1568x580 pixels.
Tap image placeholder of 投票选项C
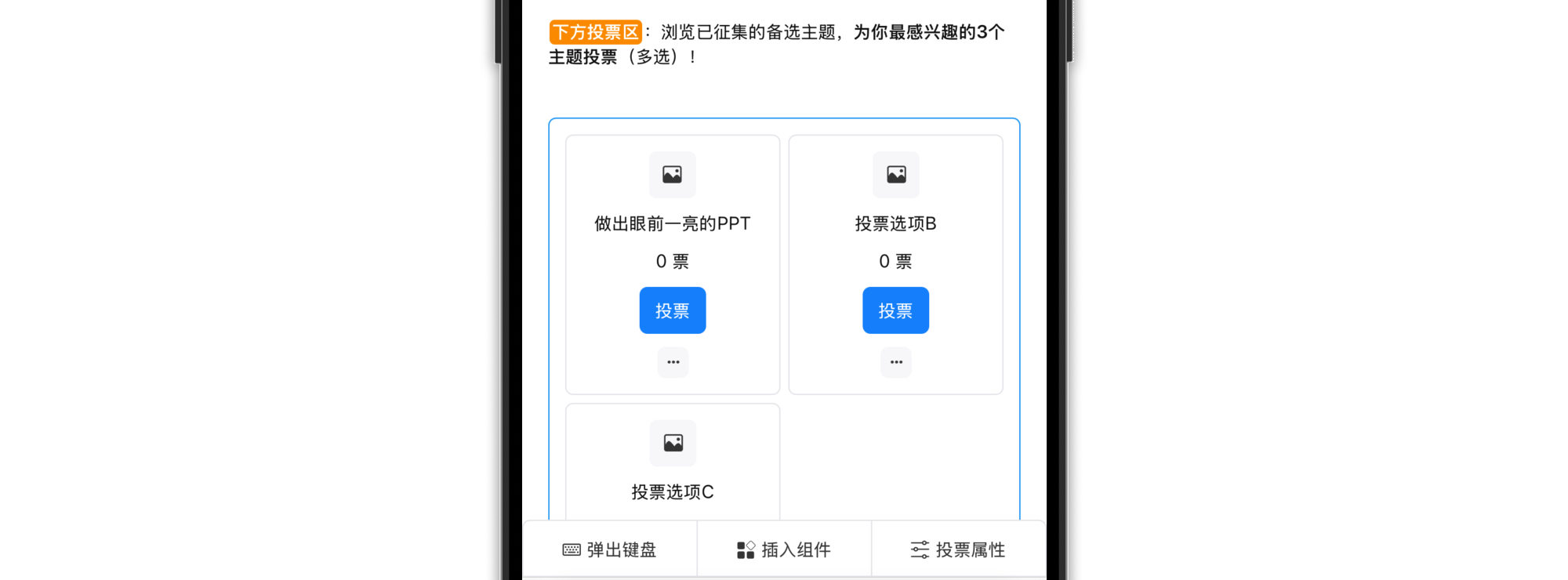tap(673, 443)
